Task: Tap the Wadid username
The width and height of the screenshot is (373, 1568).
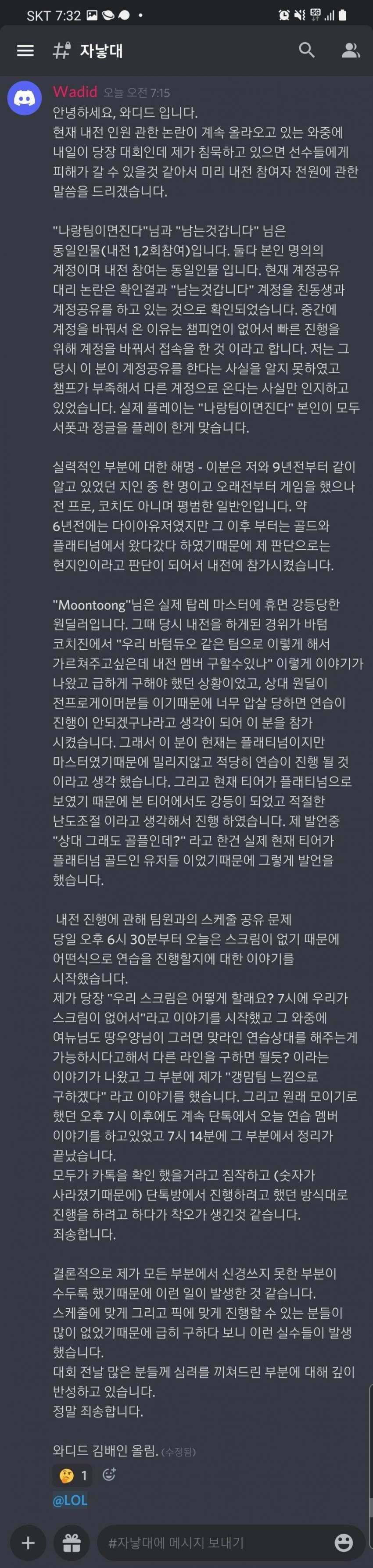Action: [75, 92]
